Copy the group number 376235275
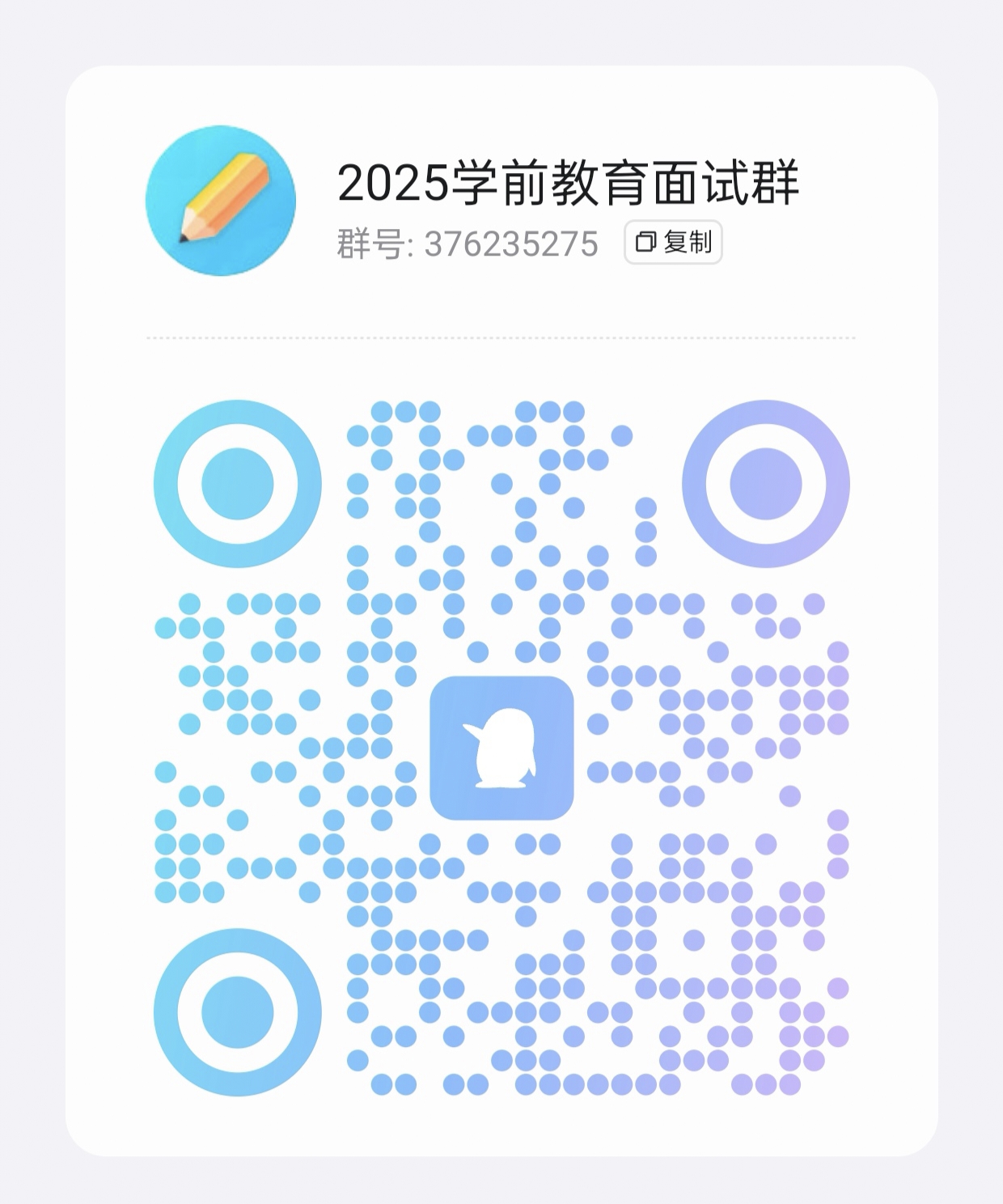Viewport: 1003px width, 1204px height. 673,243
